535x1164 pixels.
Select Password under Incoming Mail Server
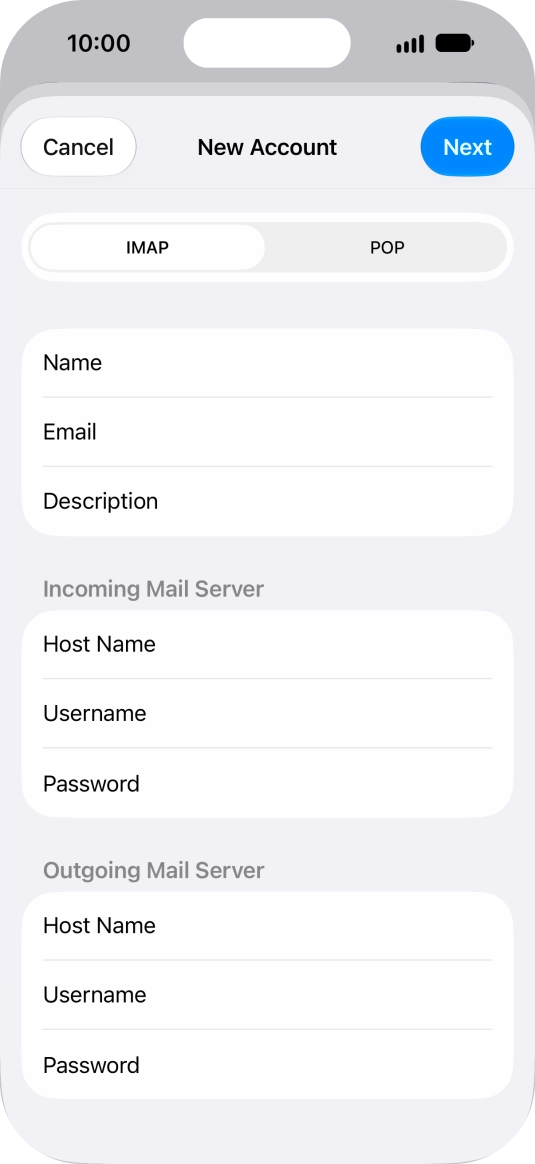point(267,783)
